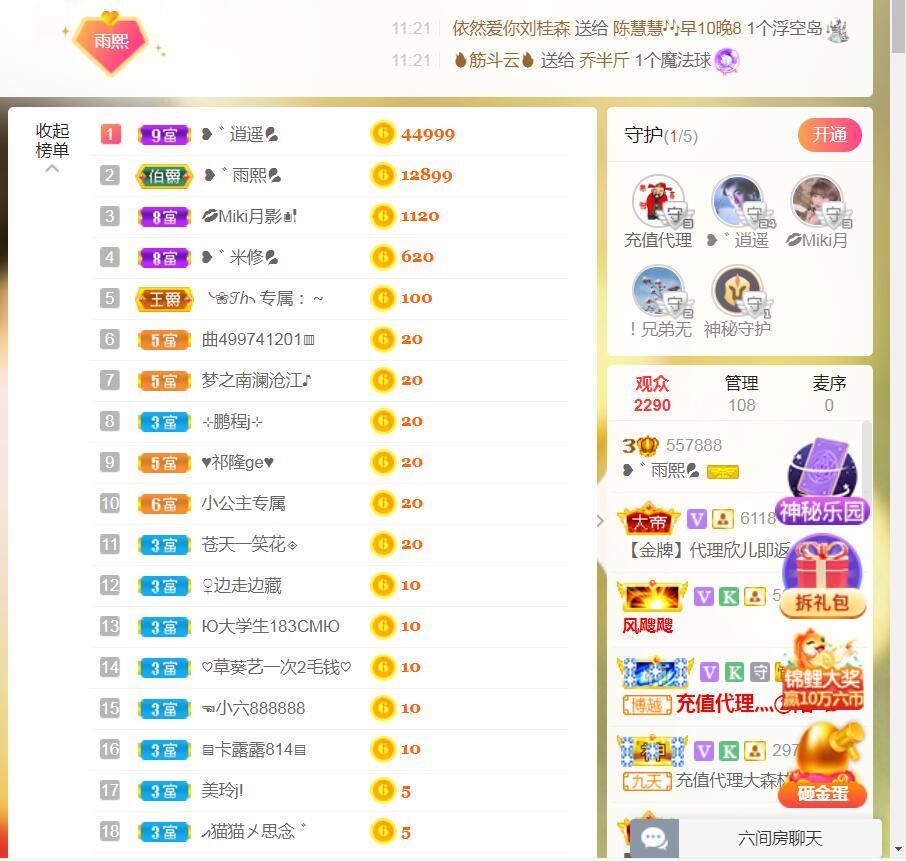Viewport: 906px width, 861px height.
Task: Switch to the 管理 tab
Action: (x=741, y=394)
